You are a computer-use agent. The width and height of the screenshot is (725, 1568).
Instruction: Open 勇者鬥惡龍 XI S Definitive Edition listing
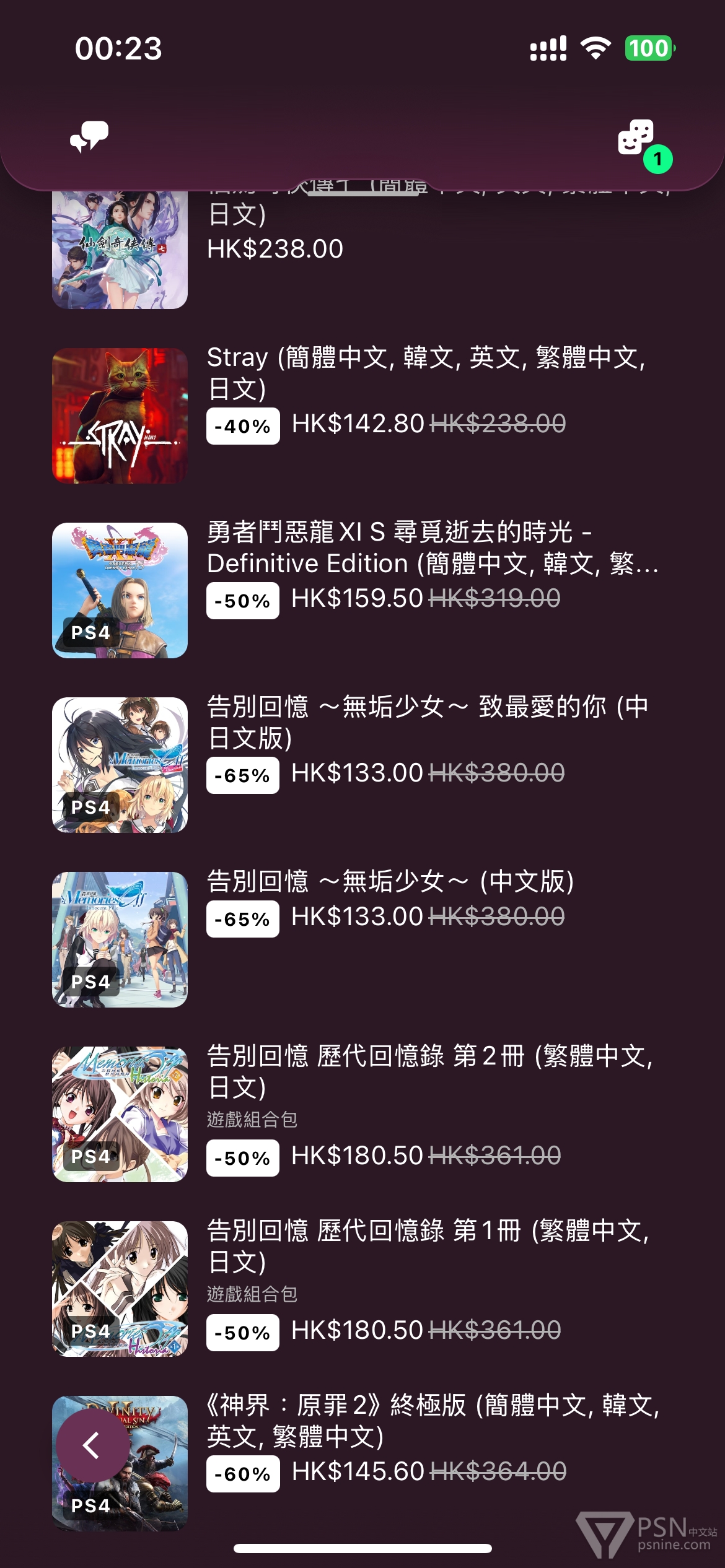coord(362,590)
